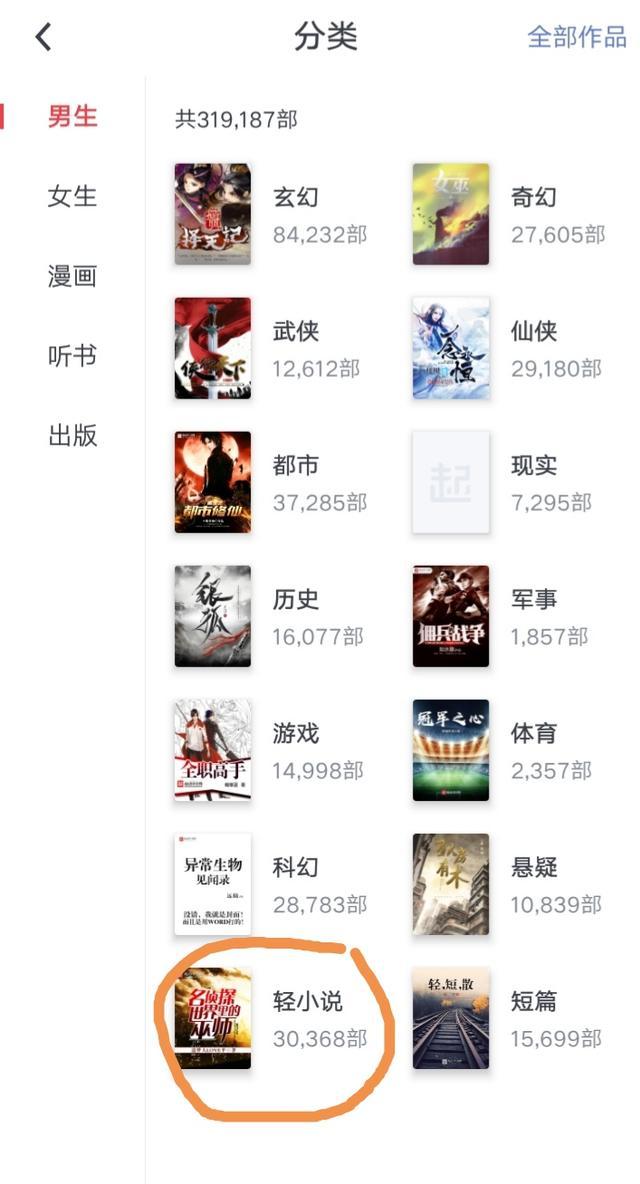Open the 体育 category

[x=510, y=750]
